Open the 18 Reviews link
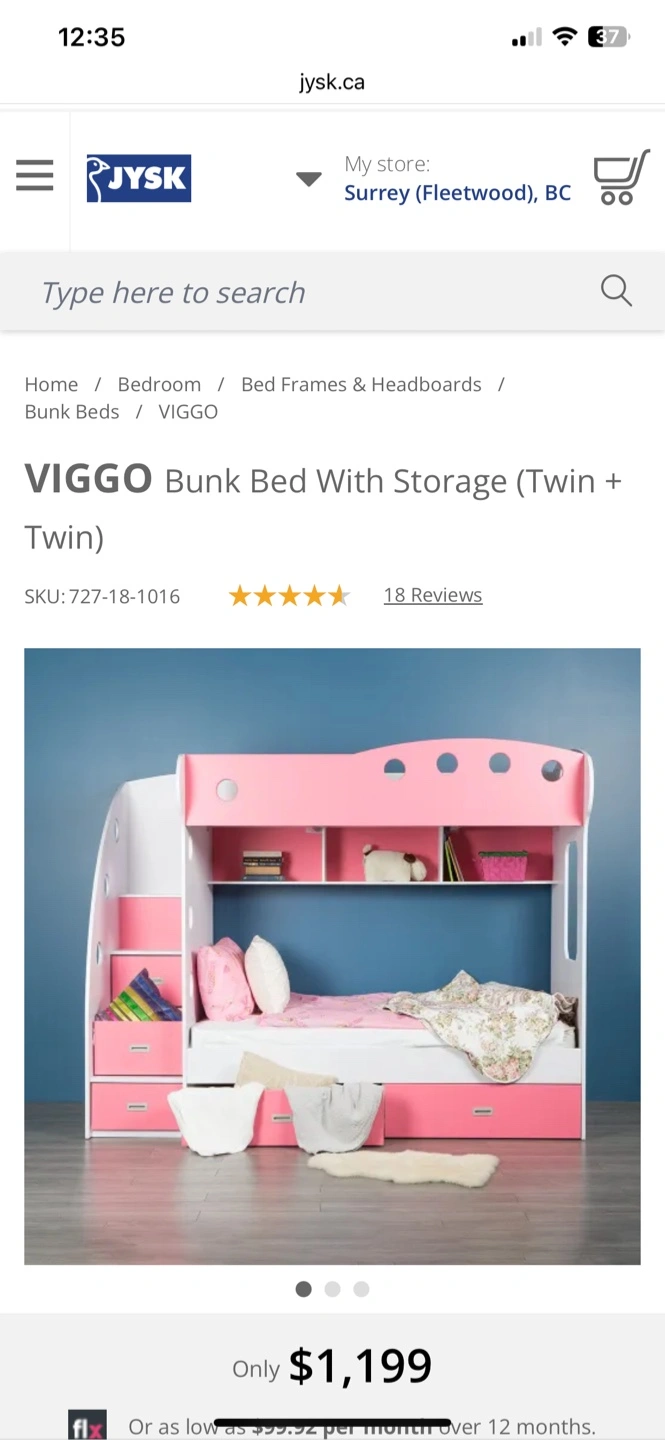 point(433,595)
